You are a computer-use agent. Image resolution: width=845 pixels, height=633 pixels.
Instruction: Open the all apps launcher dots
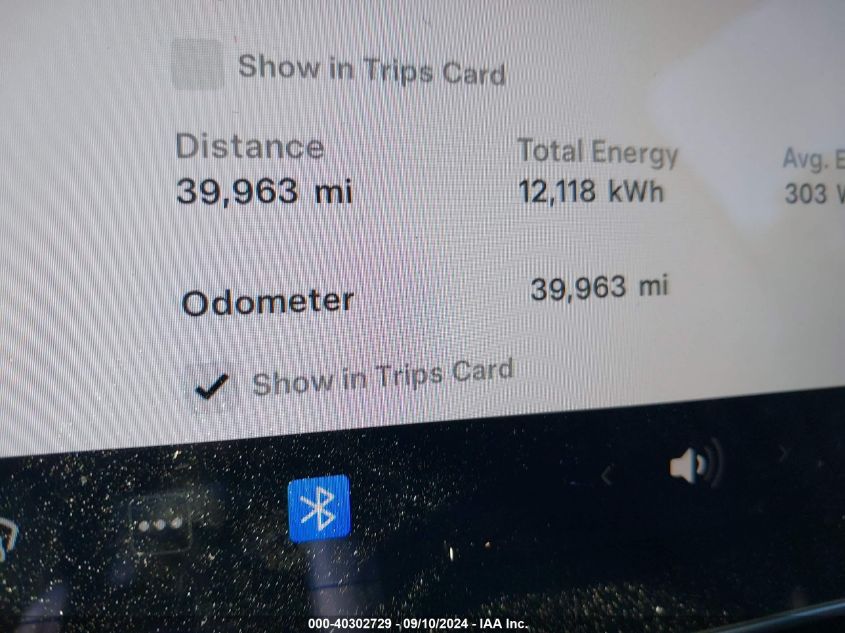(x=160, y=523)
